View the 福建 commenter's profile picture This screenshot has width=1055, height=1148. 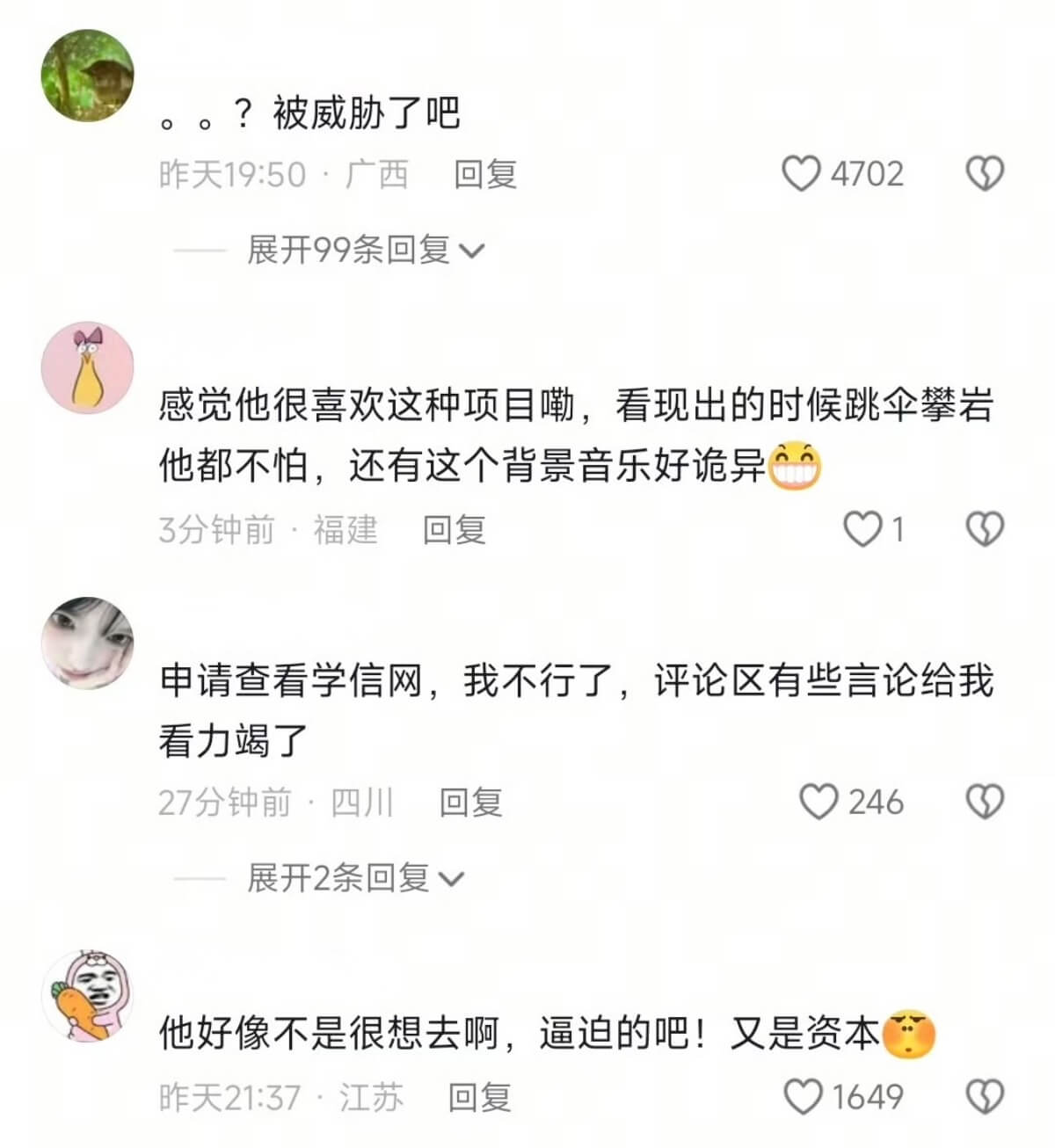(88, 367)
